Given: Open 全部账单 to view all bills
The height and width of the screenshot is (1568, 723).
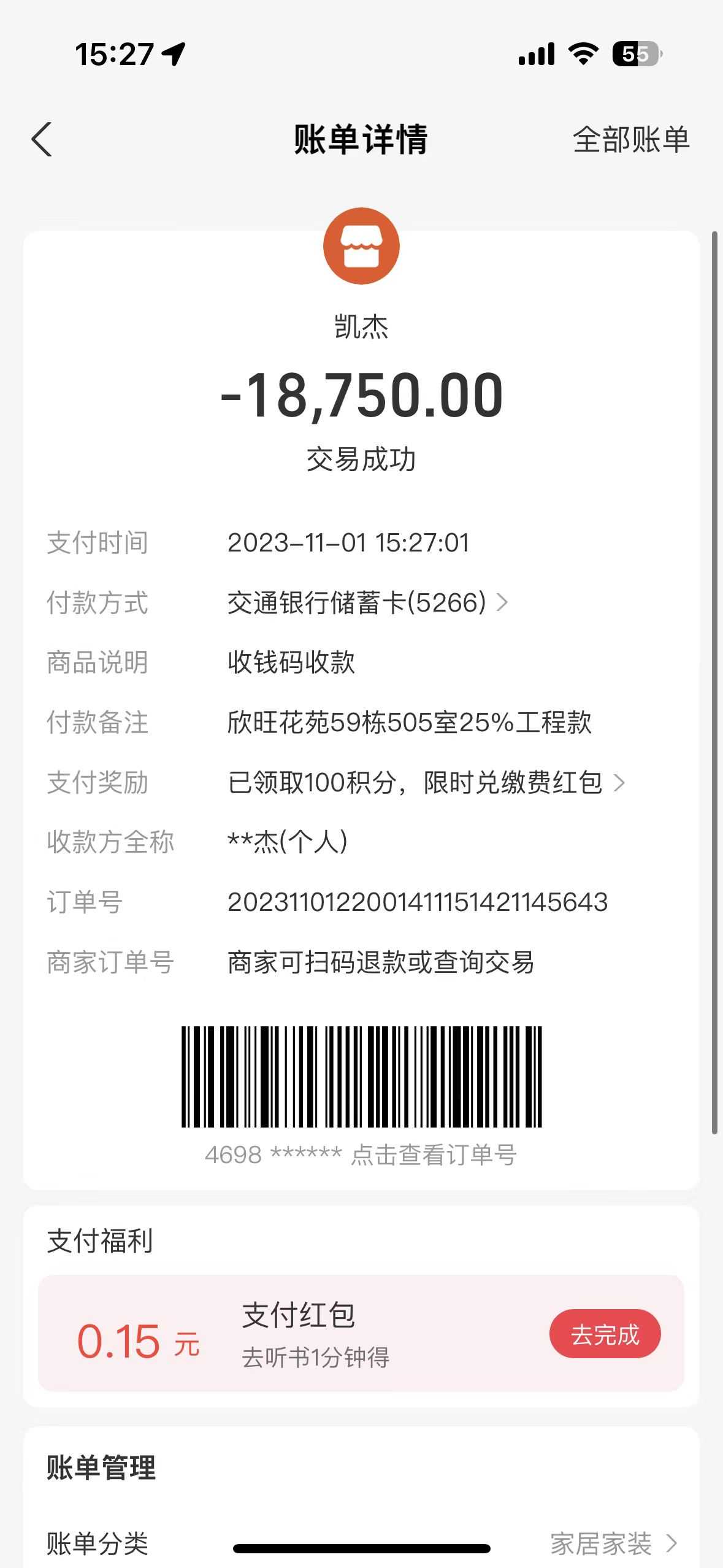Looking at the screenshot, I should click(630, 140).
